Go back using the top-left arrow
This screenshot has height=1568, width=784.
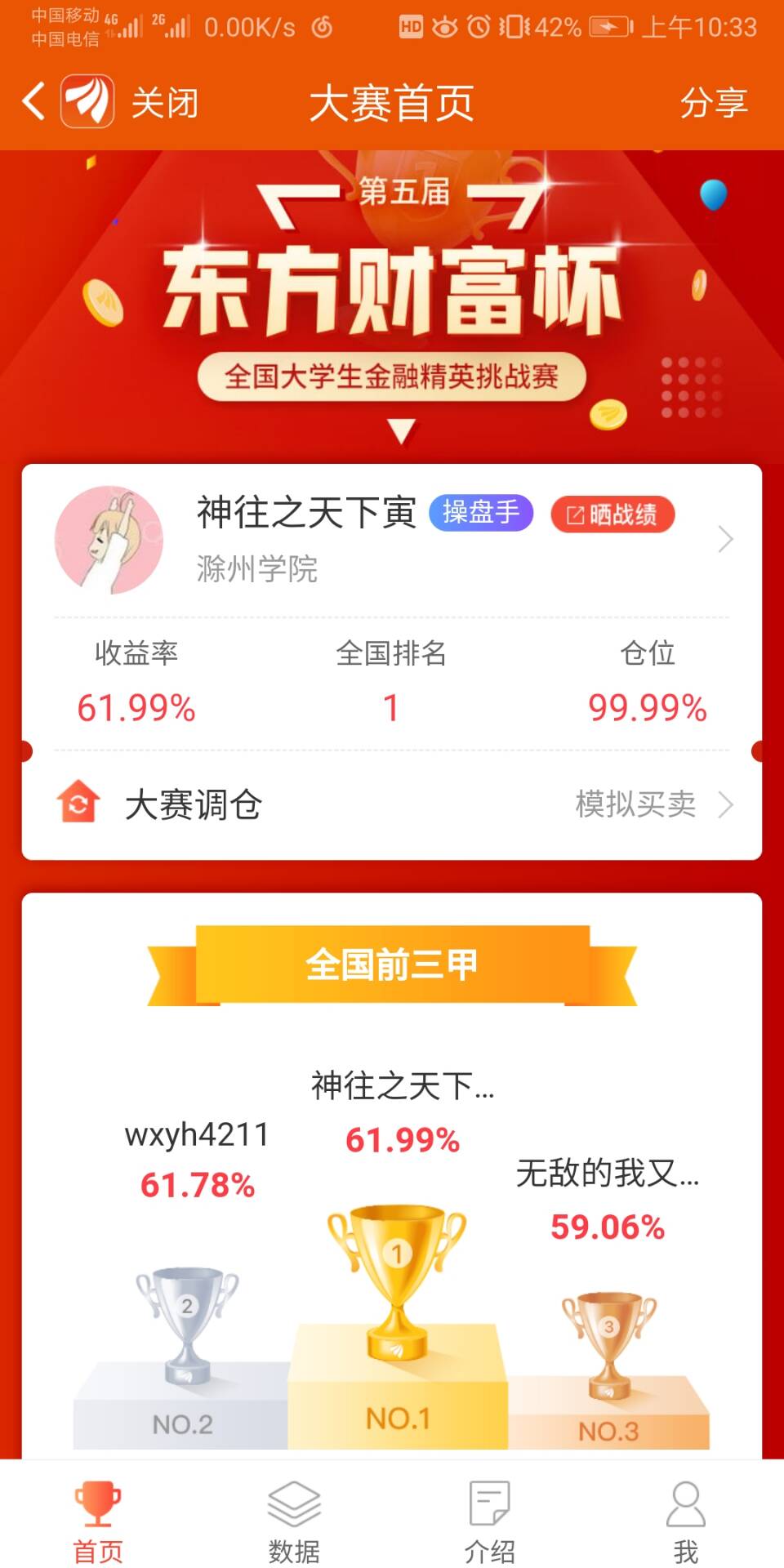[33, 102]
